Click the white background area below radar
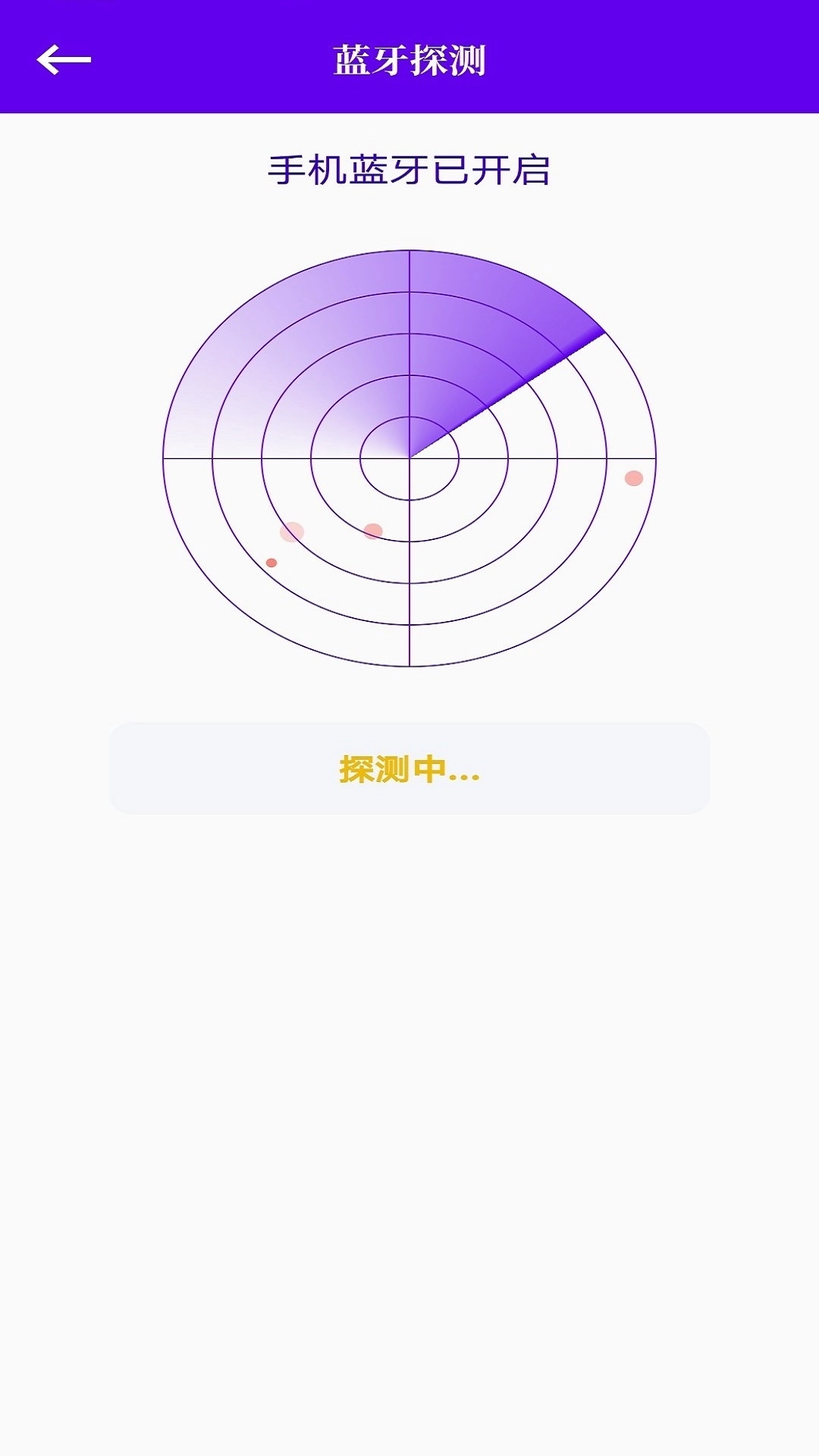 409,1062
